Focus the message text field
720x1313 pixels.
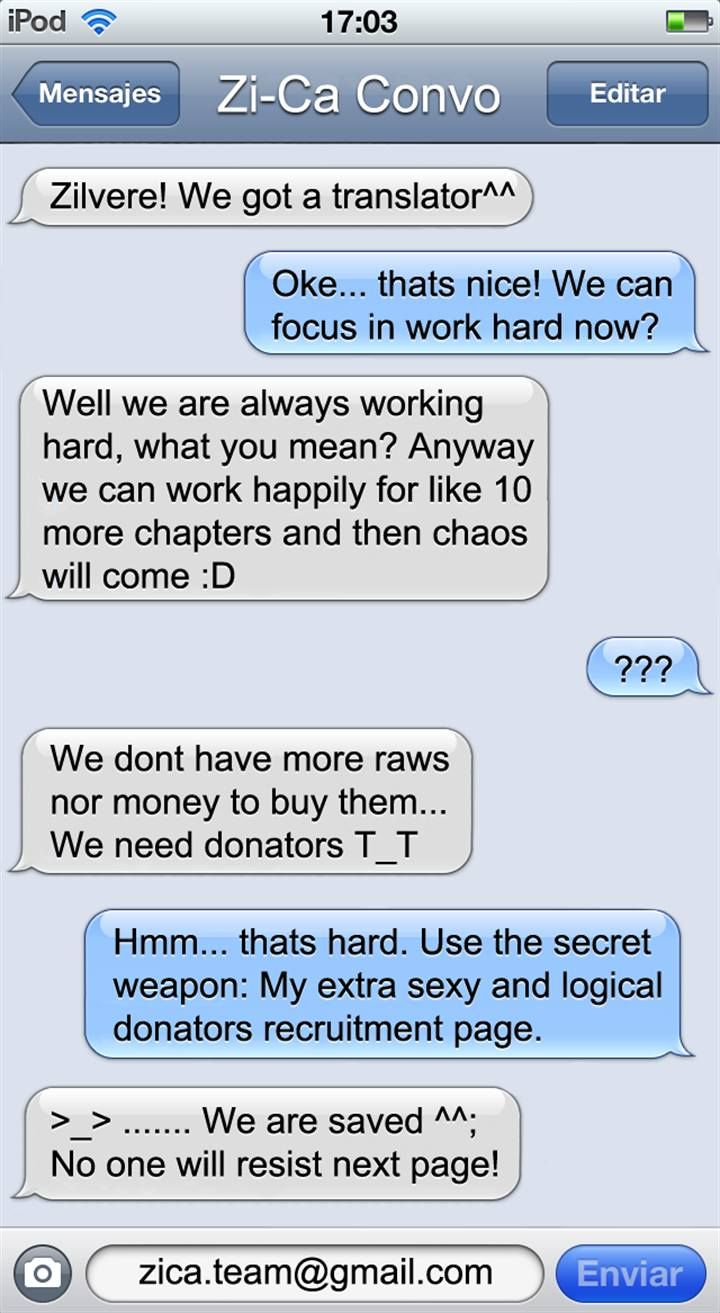tap(315, 1273)
